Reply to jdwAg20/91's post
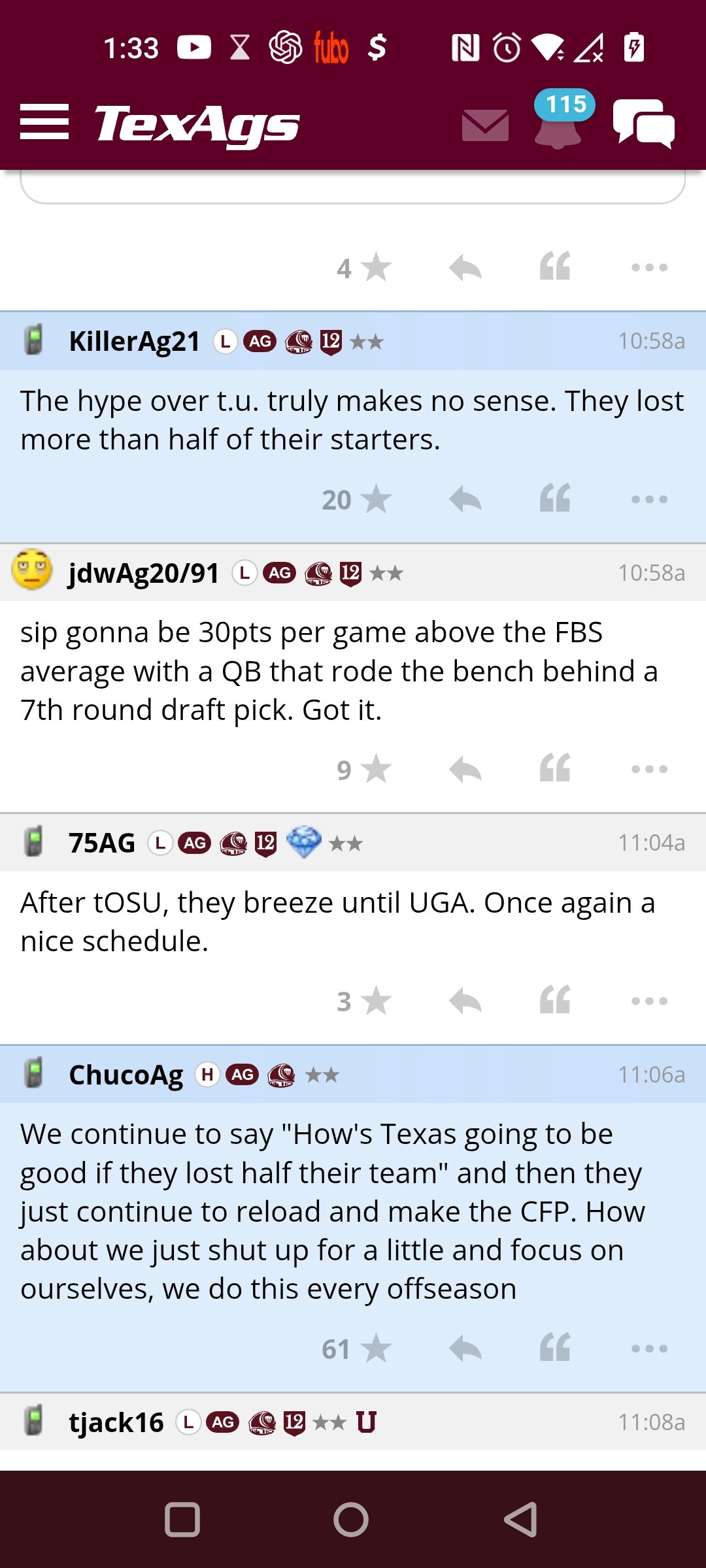Screen dimensions: 706x1568 point(465,769)
